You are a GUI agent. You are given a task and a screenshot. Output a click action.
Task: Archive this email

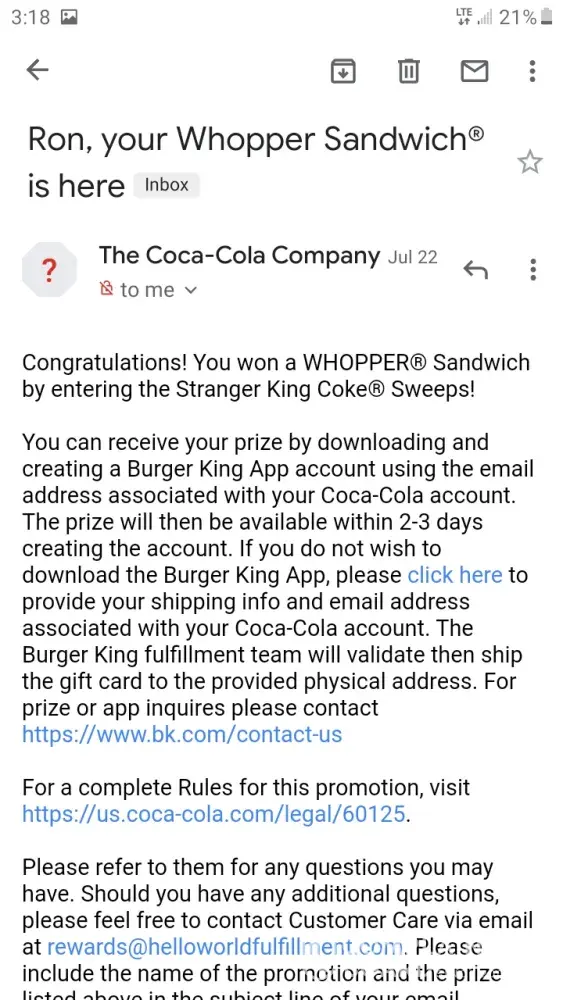point(343,71)
